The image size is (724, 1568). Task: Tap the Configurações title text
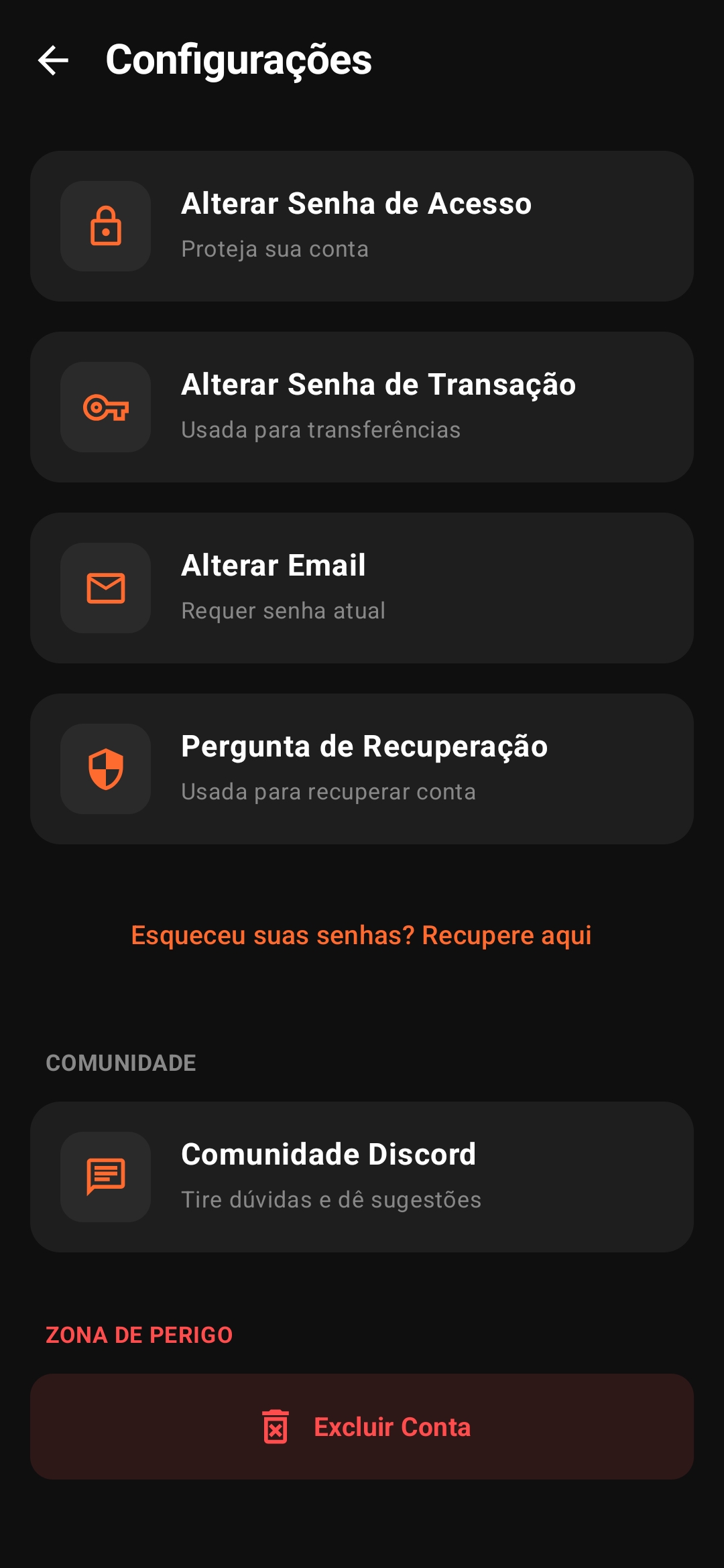238,60
